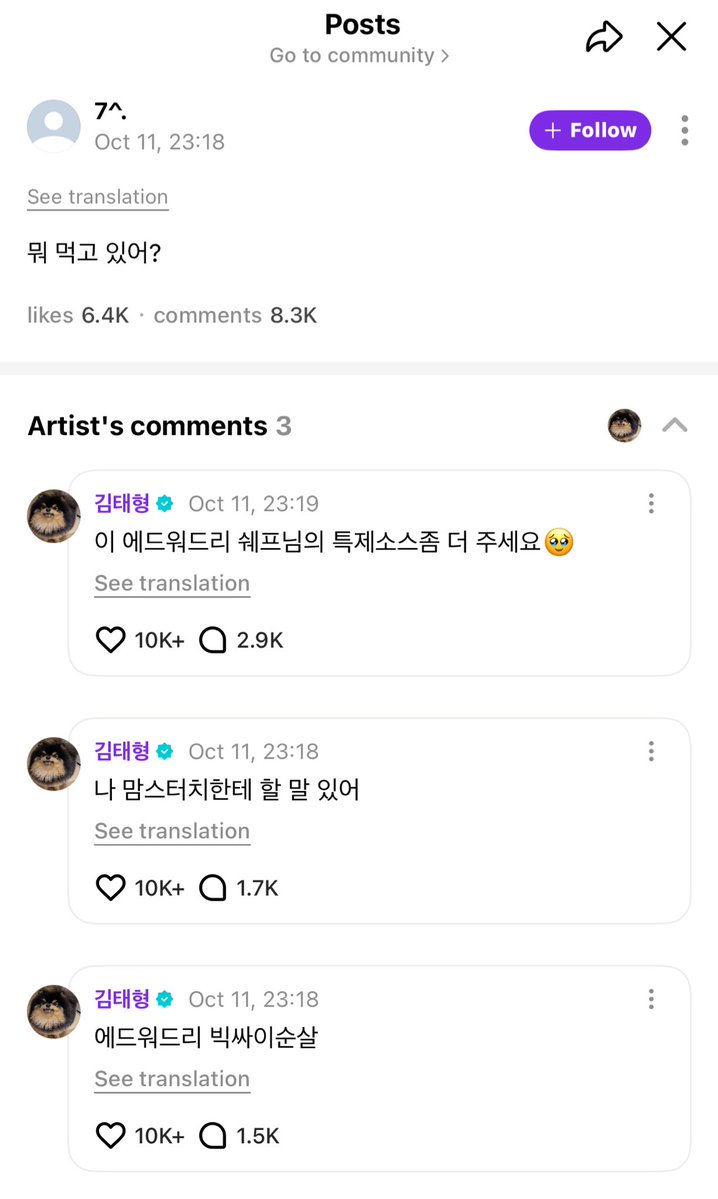Viewport: 718px width, 1199px height.
Task: Translate the comment posted at 23:19
Action: (x=172, y=584)
